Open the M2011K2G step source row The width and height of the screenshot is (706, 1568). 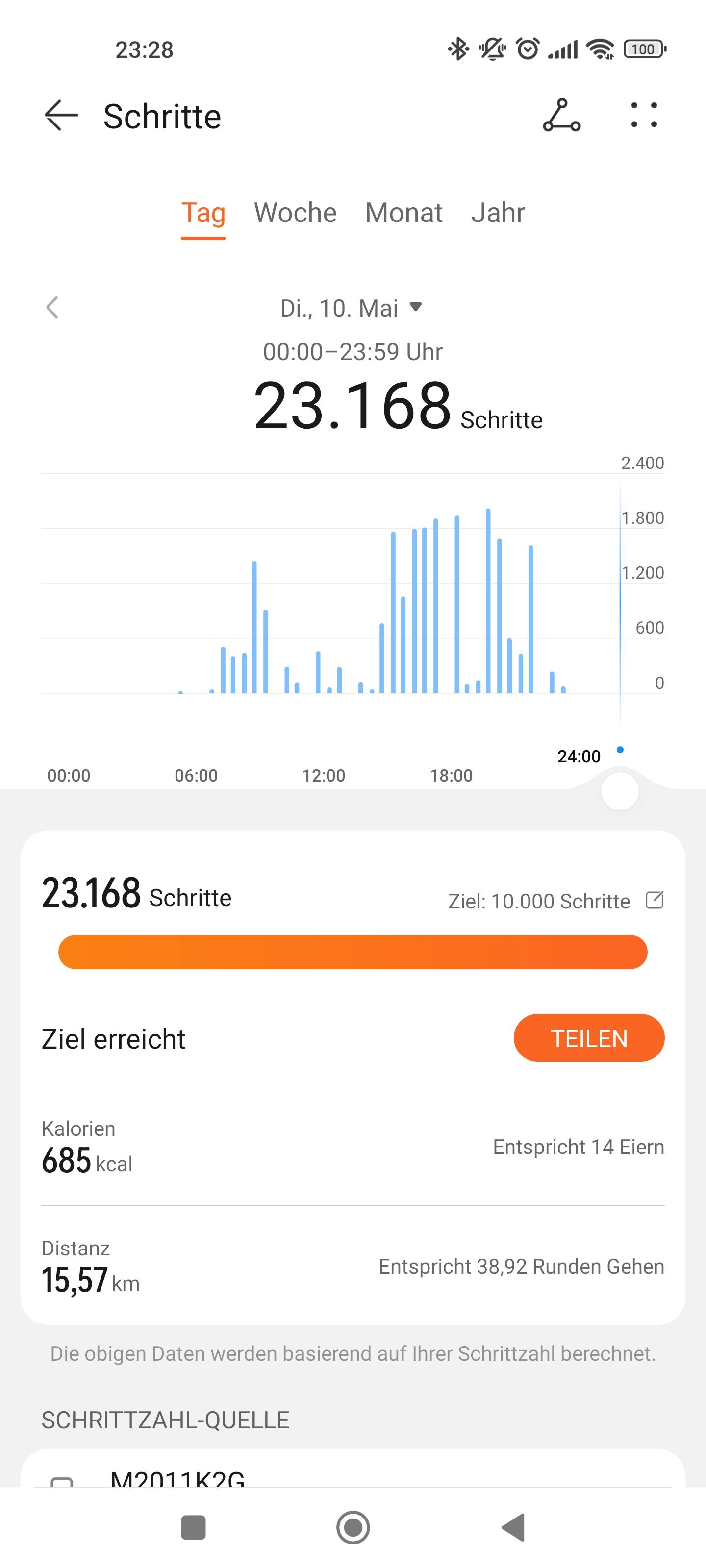point(353,1473)
